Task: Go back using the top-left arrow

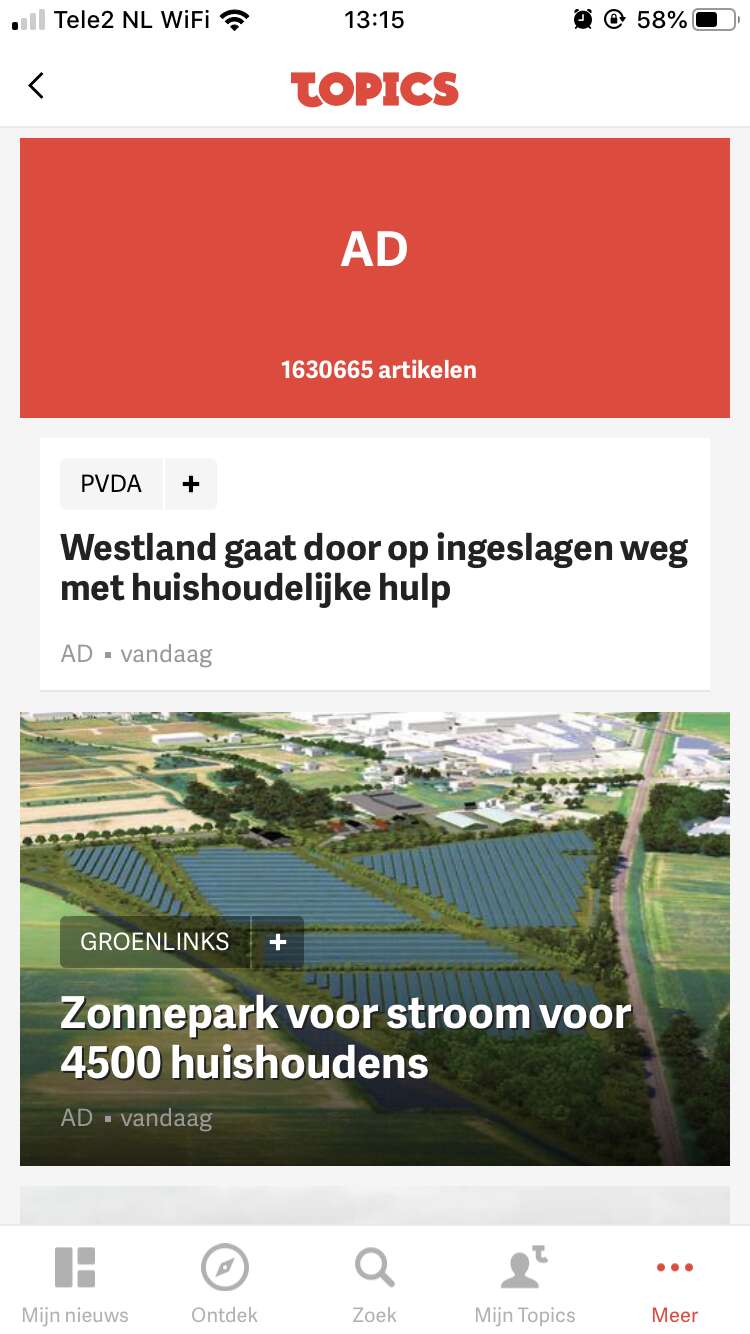Action: click(x=36, y=86)
